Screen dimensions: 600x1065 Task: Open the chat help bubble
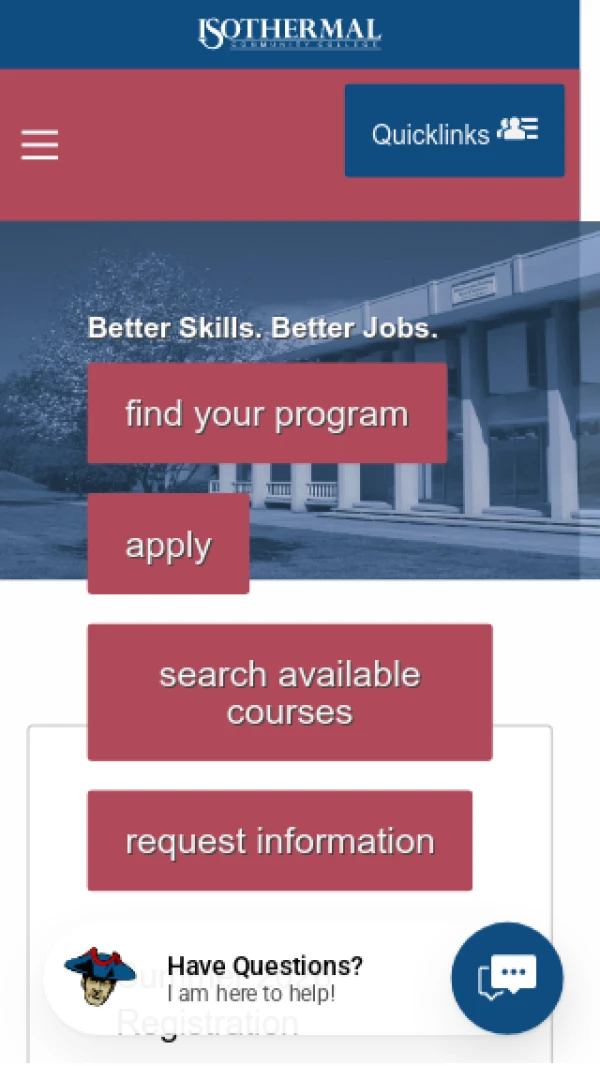tap(507, 977)
